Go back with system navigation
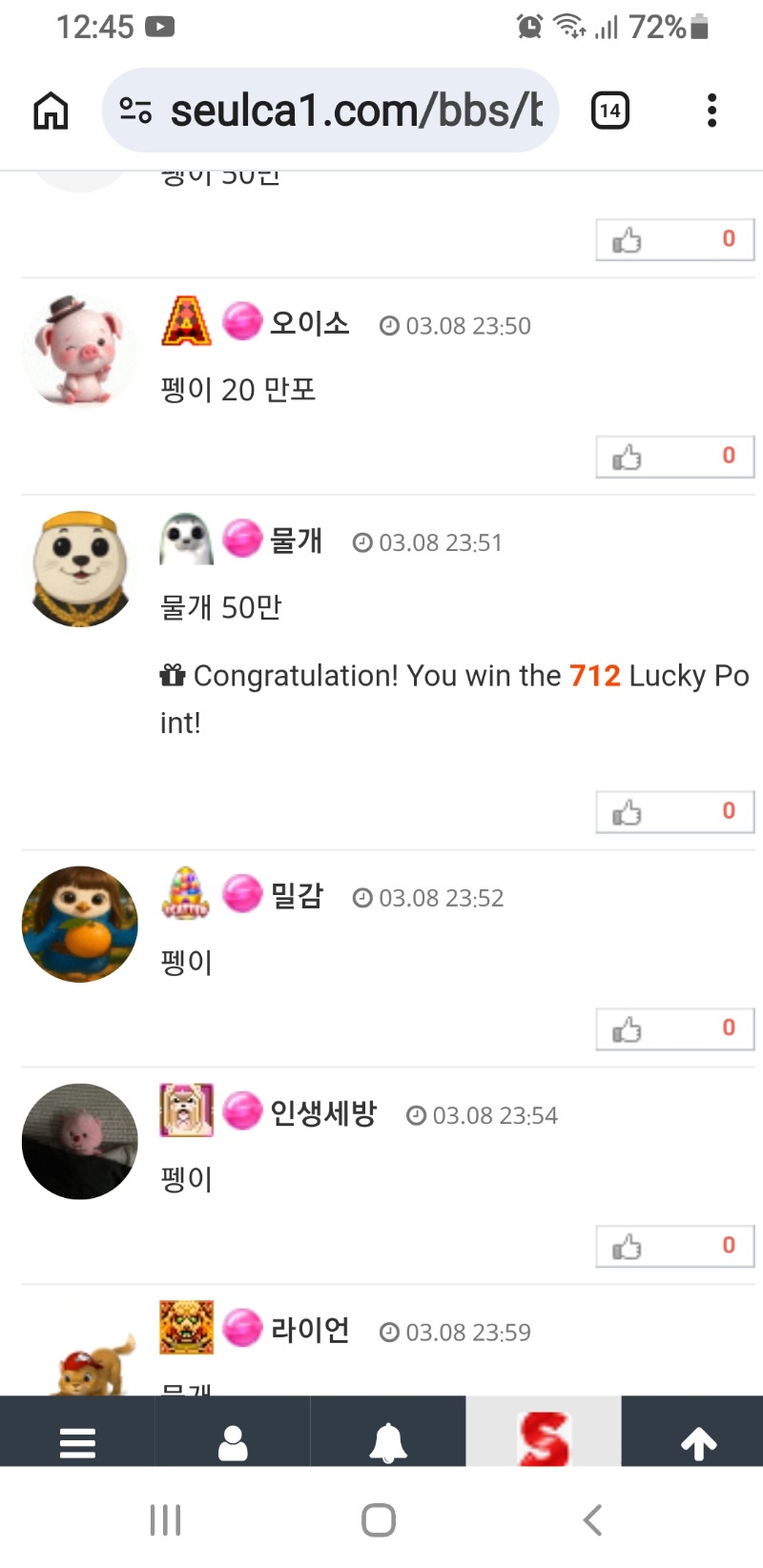 (x=592, y=1519)
